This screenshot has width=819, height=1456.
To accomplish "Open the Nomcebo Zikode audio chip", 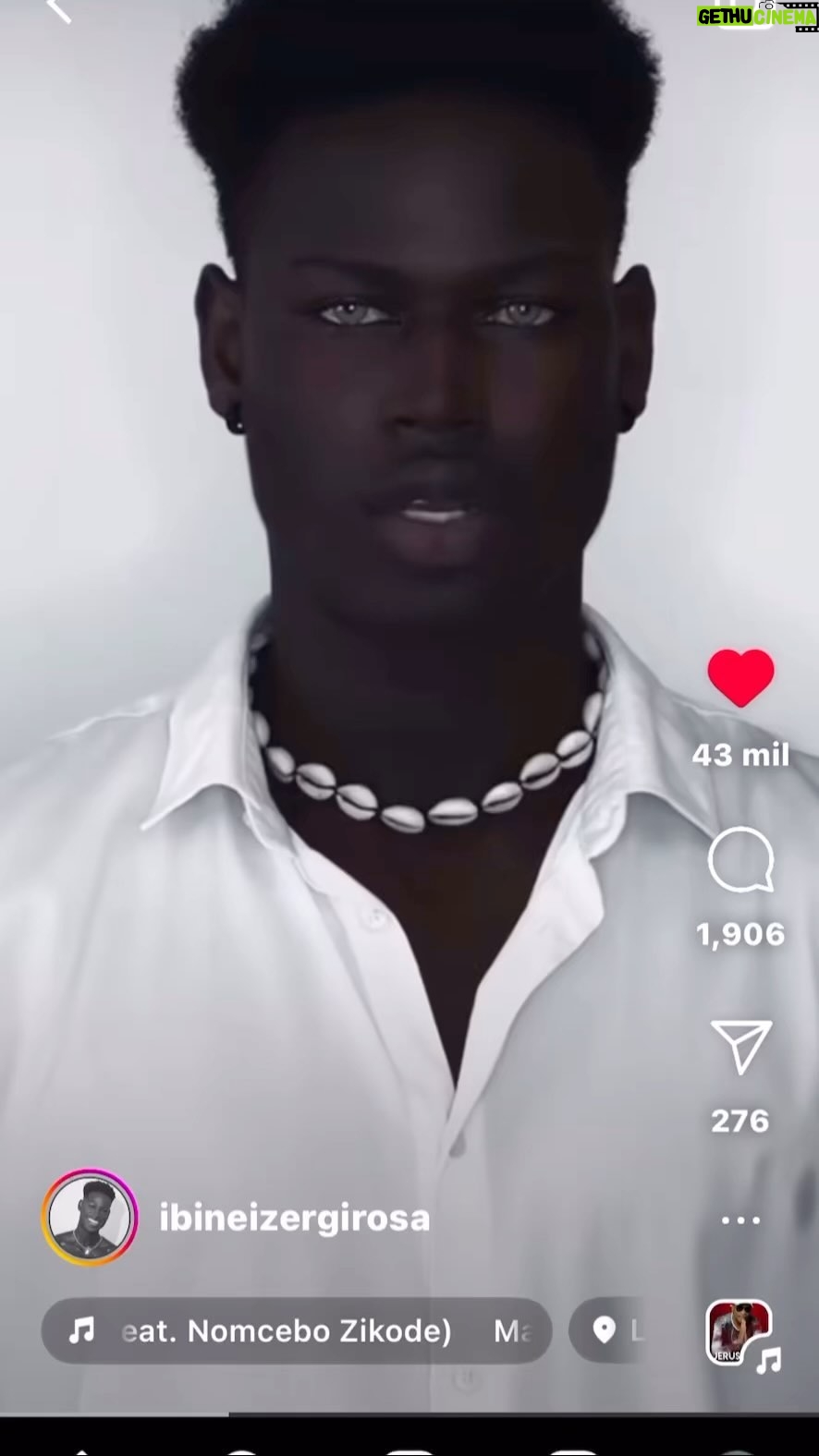I will tap(297, 1330).
